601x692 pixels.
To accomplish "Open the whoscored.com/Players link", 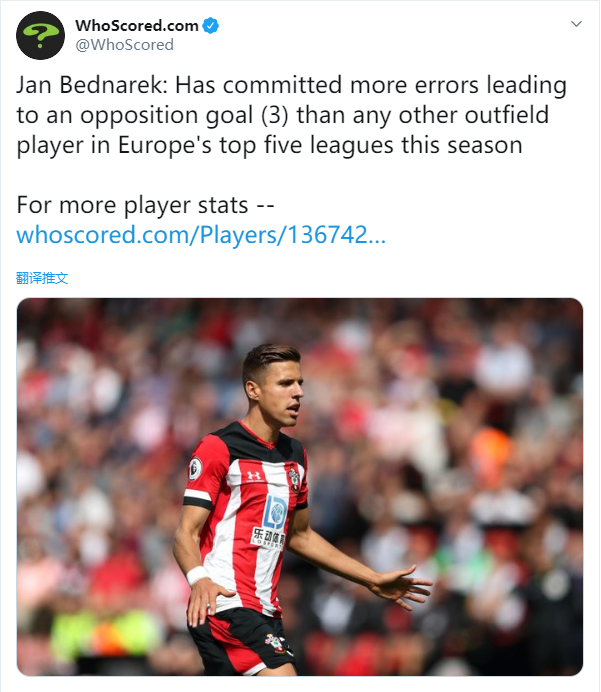I will (200, 236).
